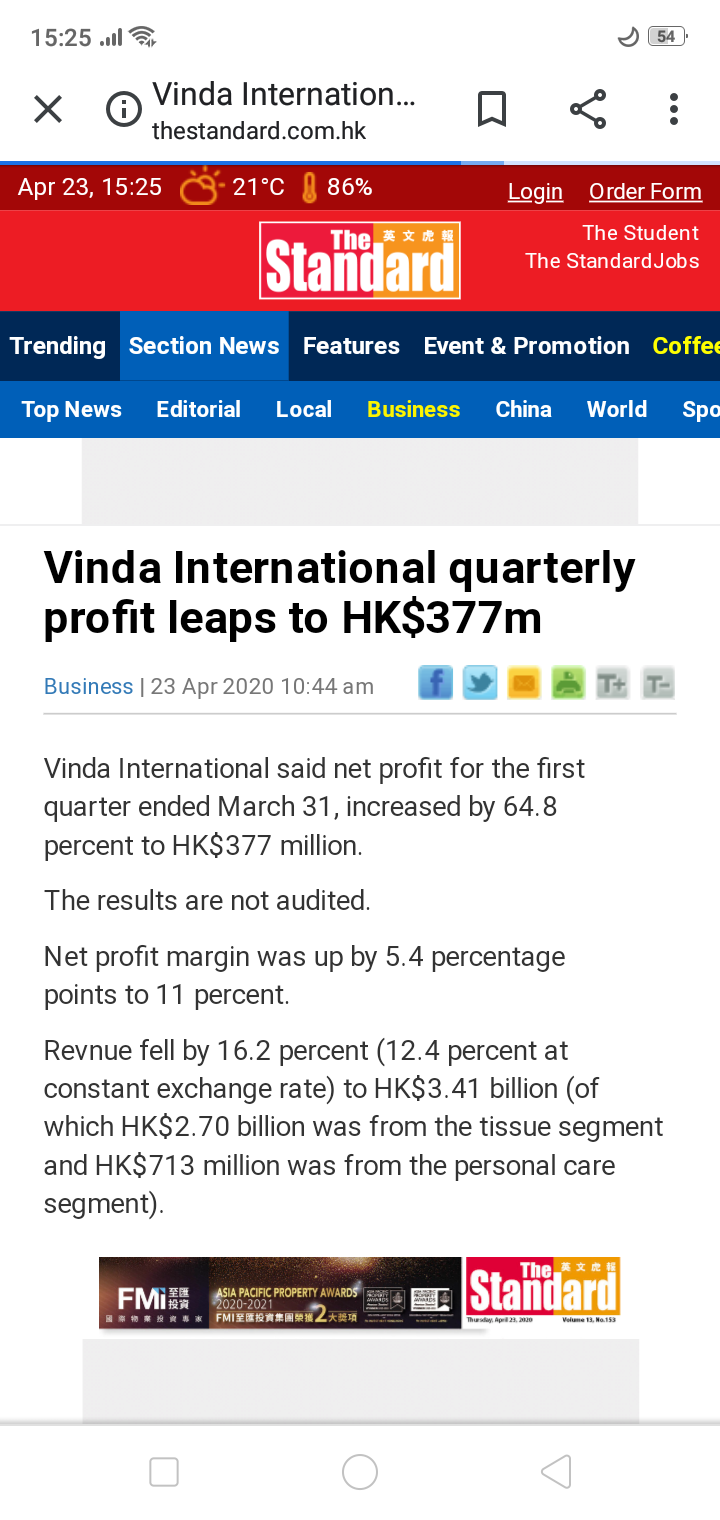
Task: Open the Login link
Action: pyautogui.click(x=535, y=191)
